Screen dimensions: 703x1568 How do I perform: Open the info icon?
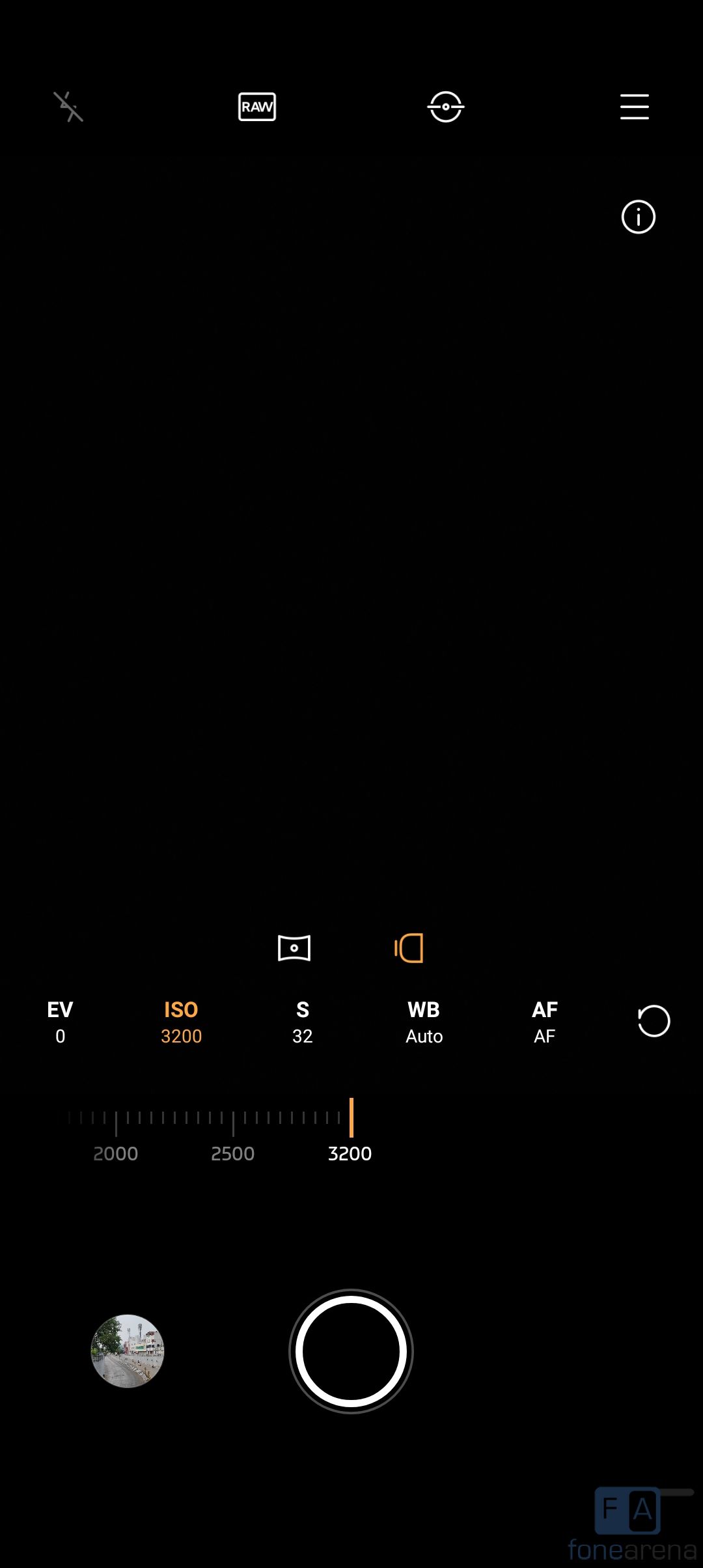pos(638,217)
